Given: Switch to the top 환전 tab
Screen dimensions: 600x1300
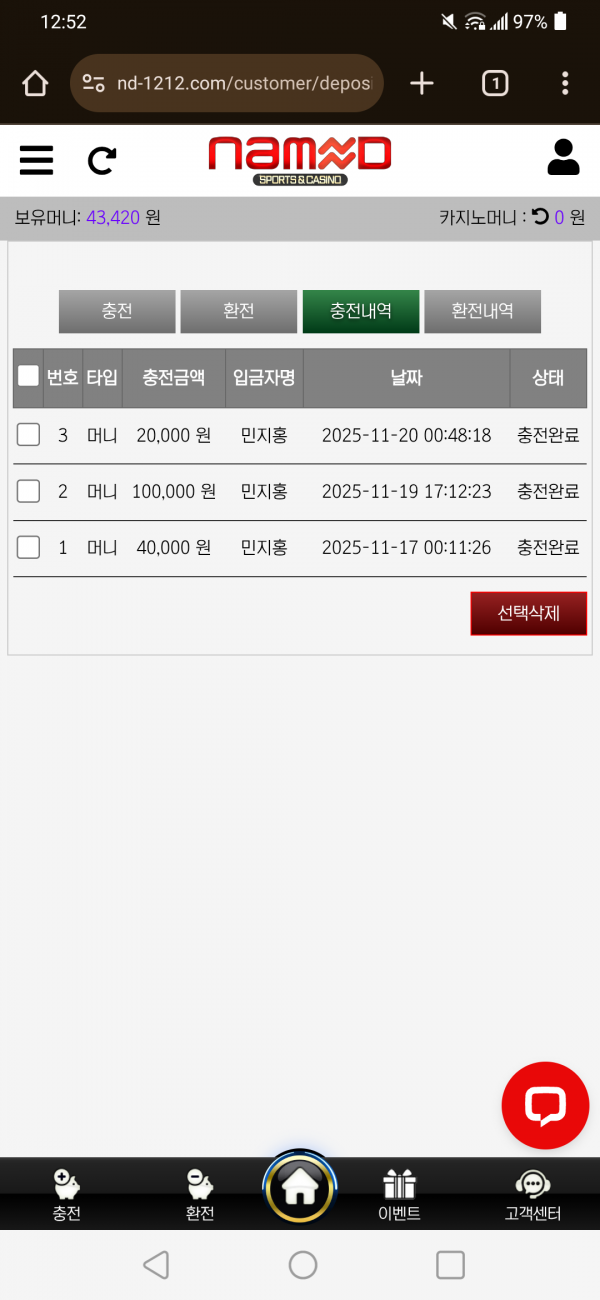Looking at the screenshot, I should [x=239, y=311].
